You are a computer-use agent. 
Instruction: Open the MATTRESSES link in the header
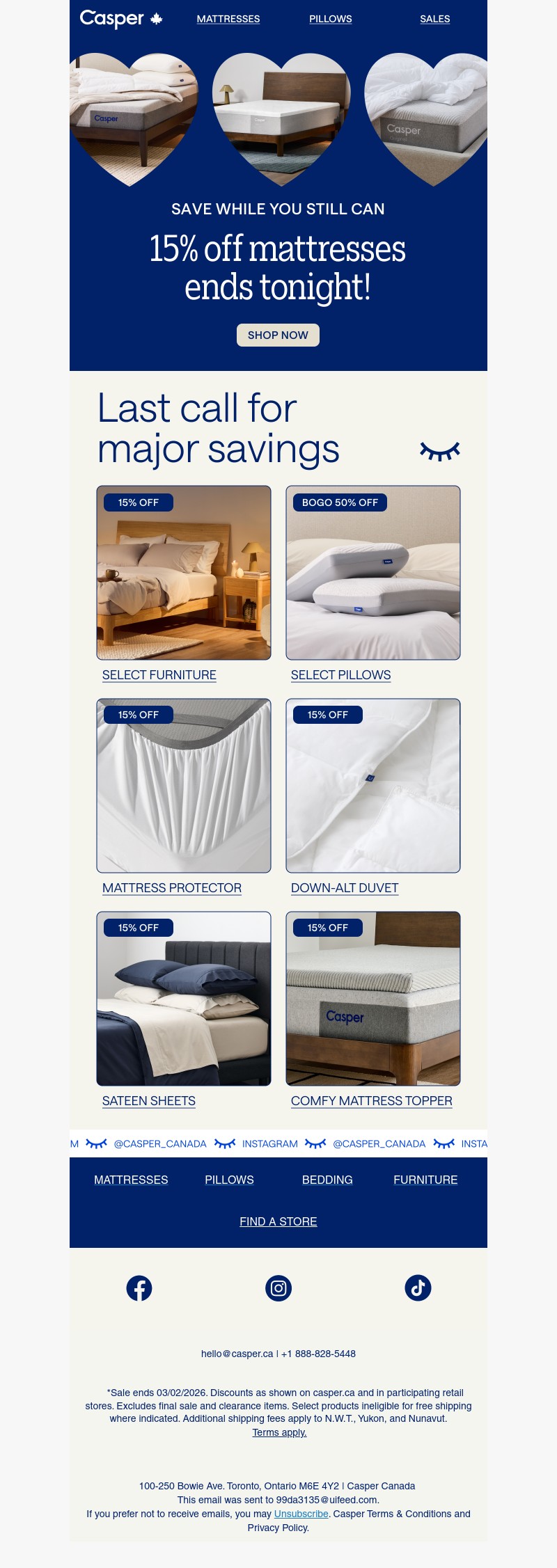[x=228, y=19]
